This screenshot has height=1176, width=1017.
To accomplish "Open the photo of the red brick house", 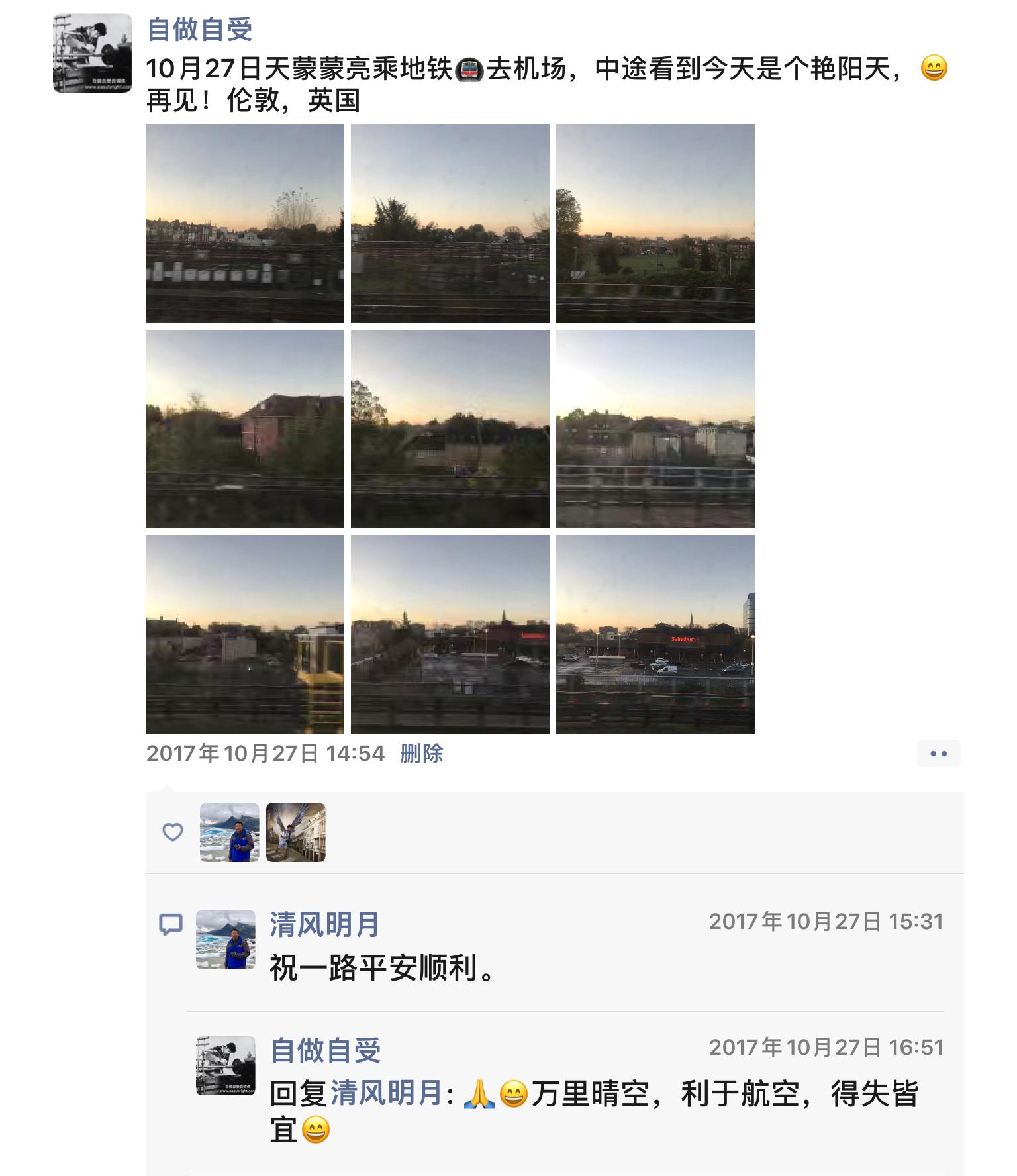I will point(244,429).
